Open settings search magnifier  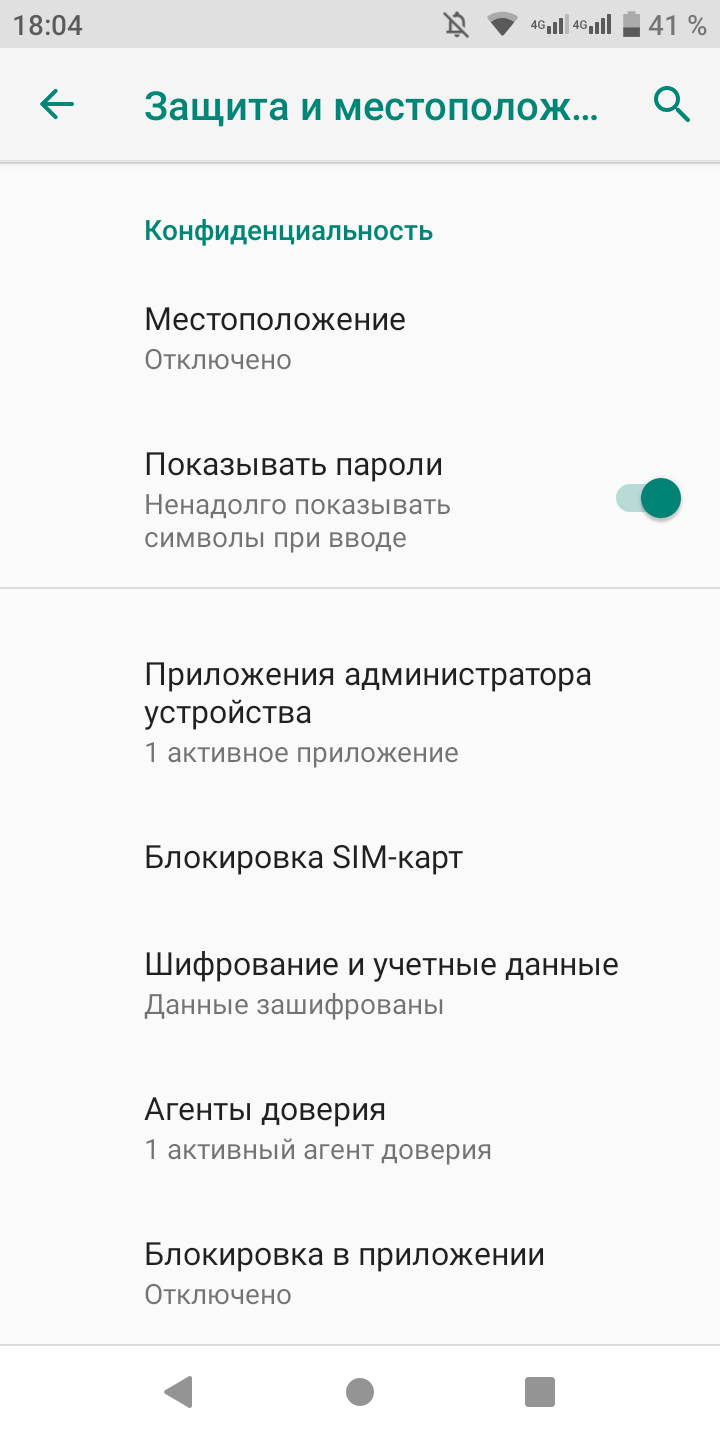[x=672, y=104]
